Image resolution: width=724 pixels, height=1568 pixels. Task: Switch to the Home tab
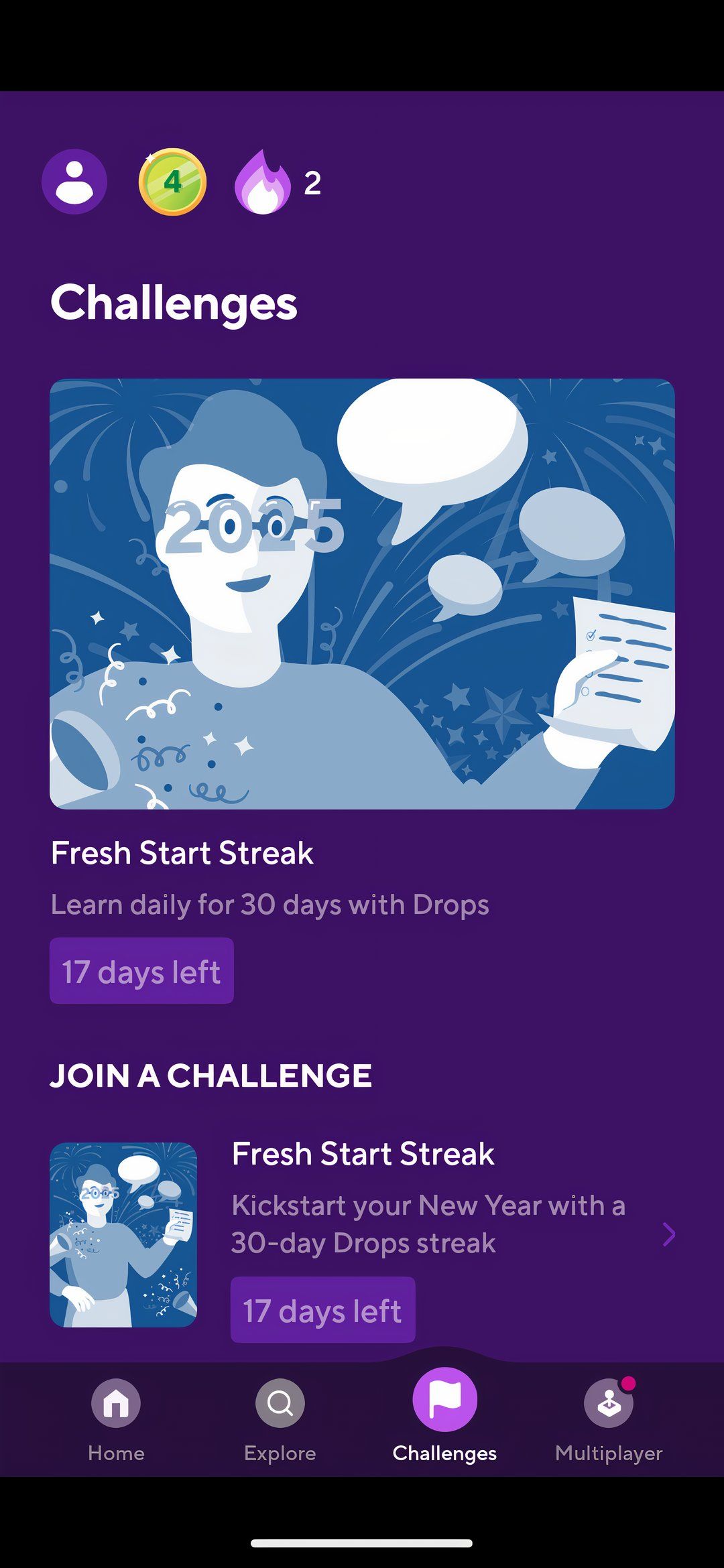[116, 1419]
